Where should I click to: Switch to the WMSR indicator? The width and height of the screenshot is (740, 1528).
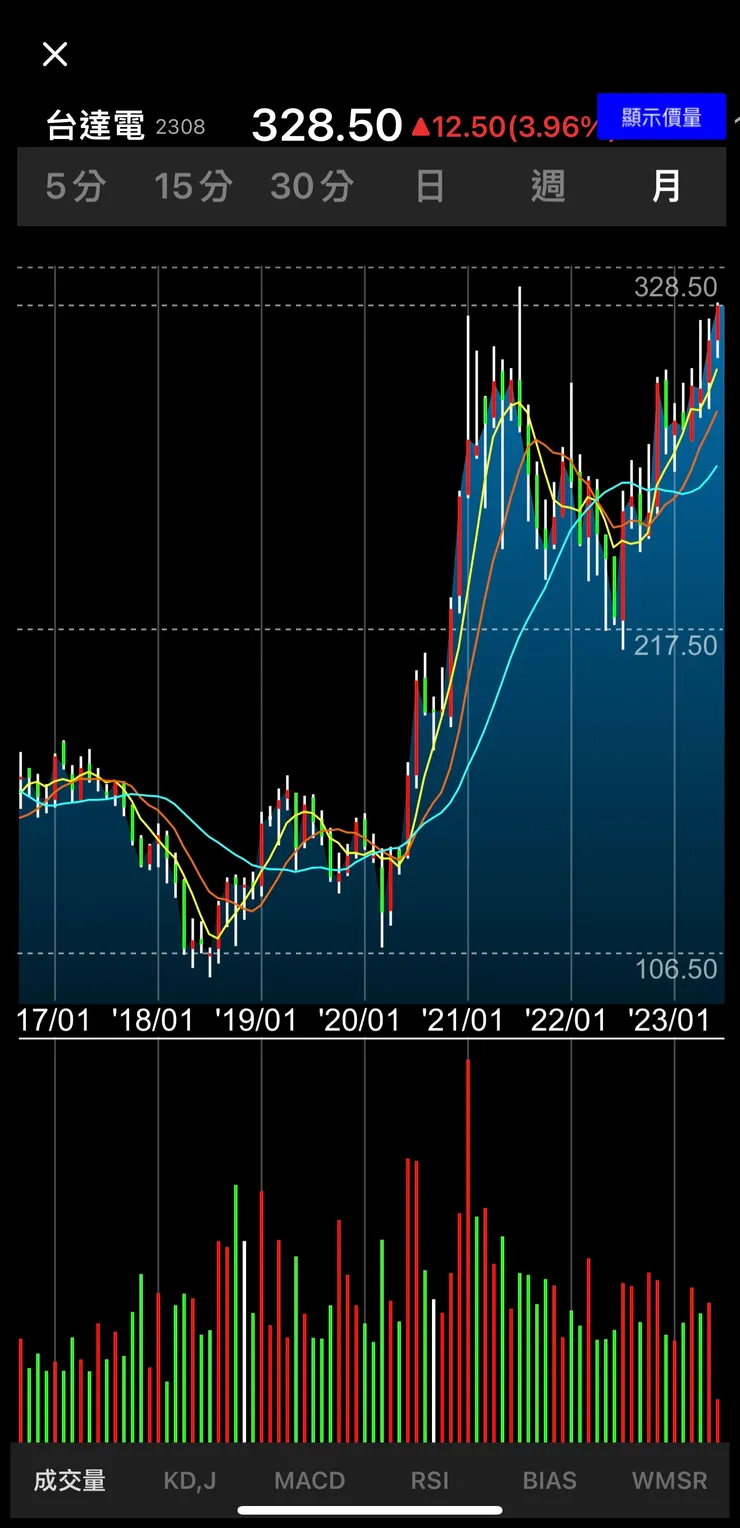(670, 1481)
